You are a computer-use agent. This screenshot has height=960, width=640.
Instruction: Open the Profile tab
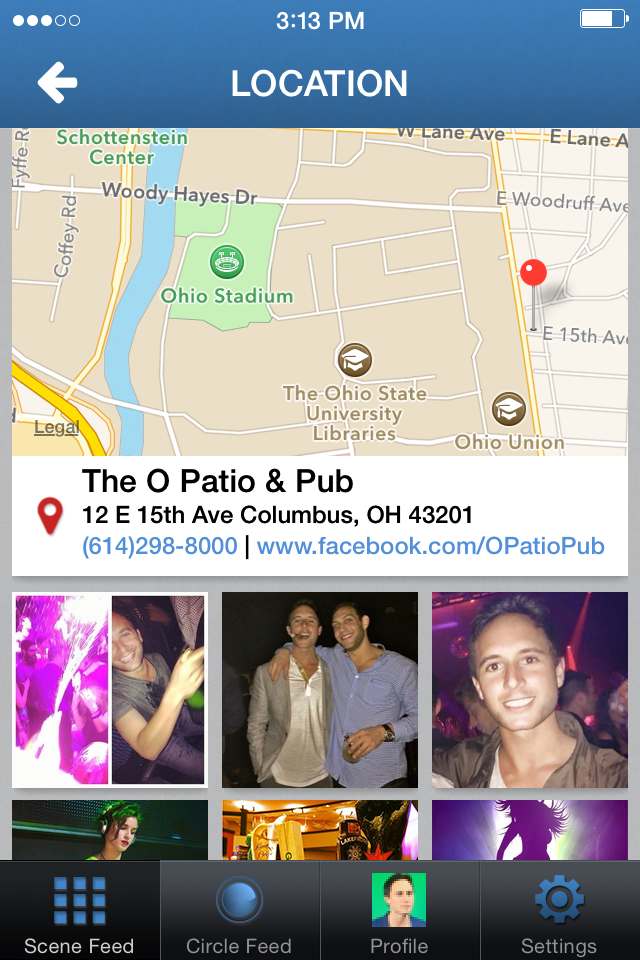tap(399, 912)
